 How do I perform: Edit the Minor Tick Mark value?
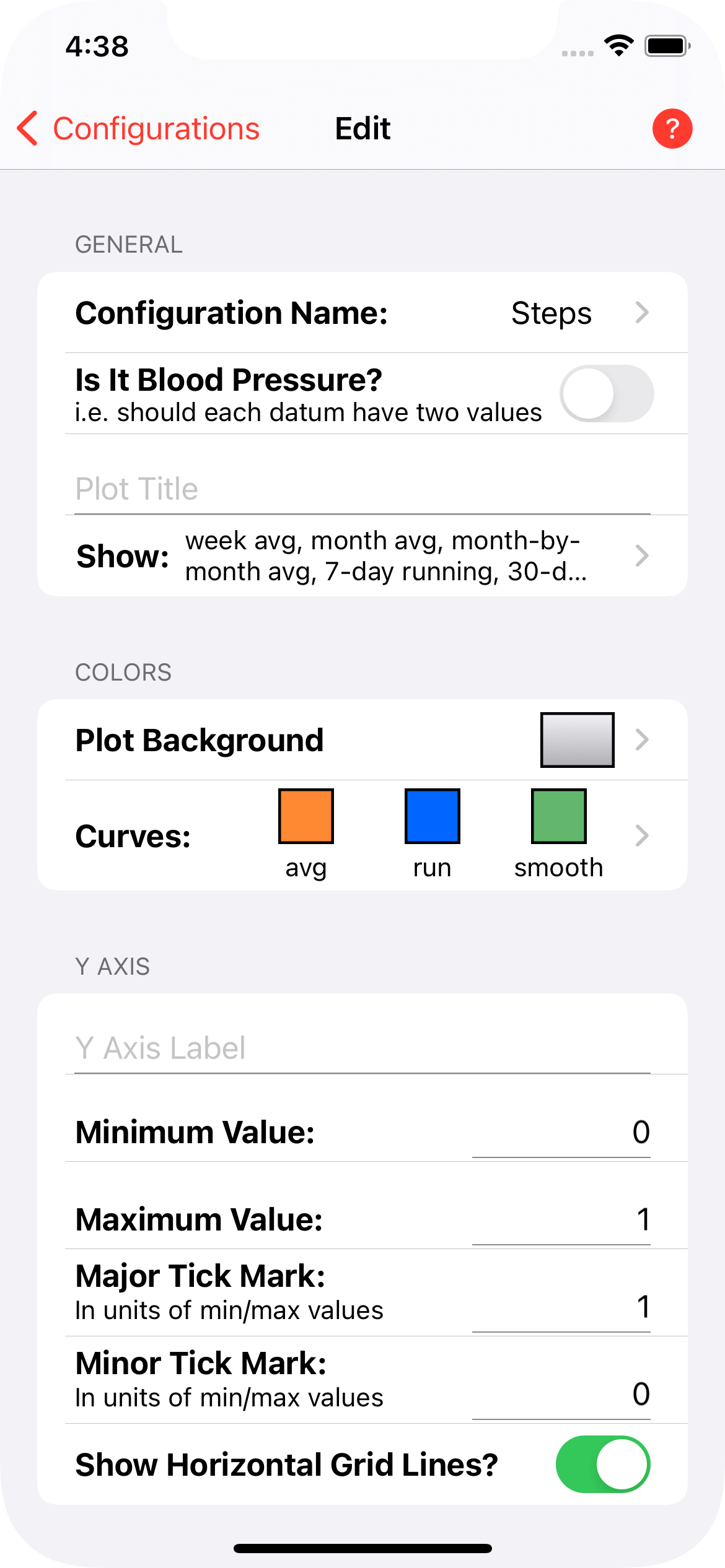pos(561,1394)
